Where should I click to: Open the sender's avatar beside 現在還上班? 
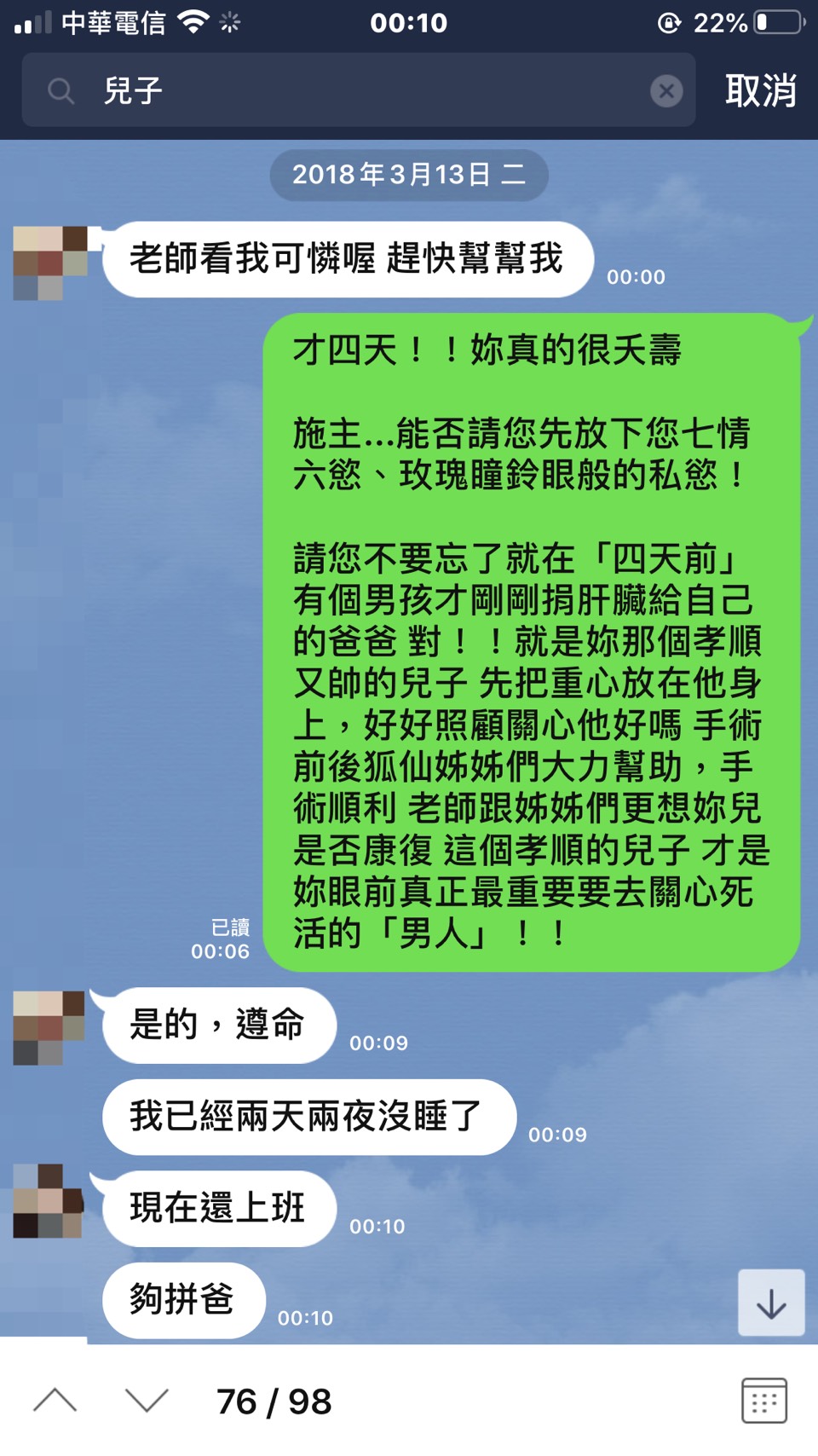point(49,1200)
